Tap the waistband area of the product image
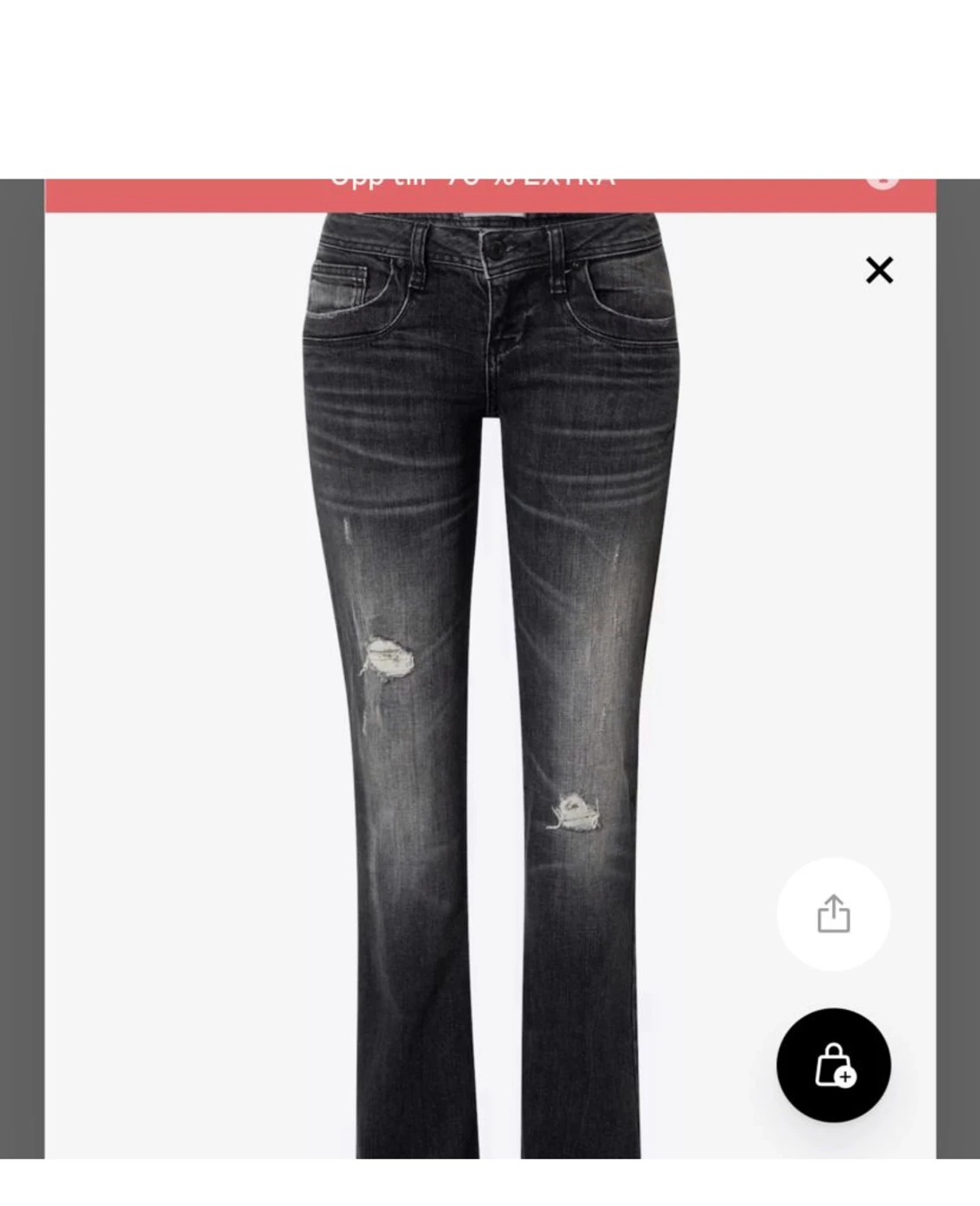The width and height of the screenshot is (980, 1206). (x=488, y=244)
